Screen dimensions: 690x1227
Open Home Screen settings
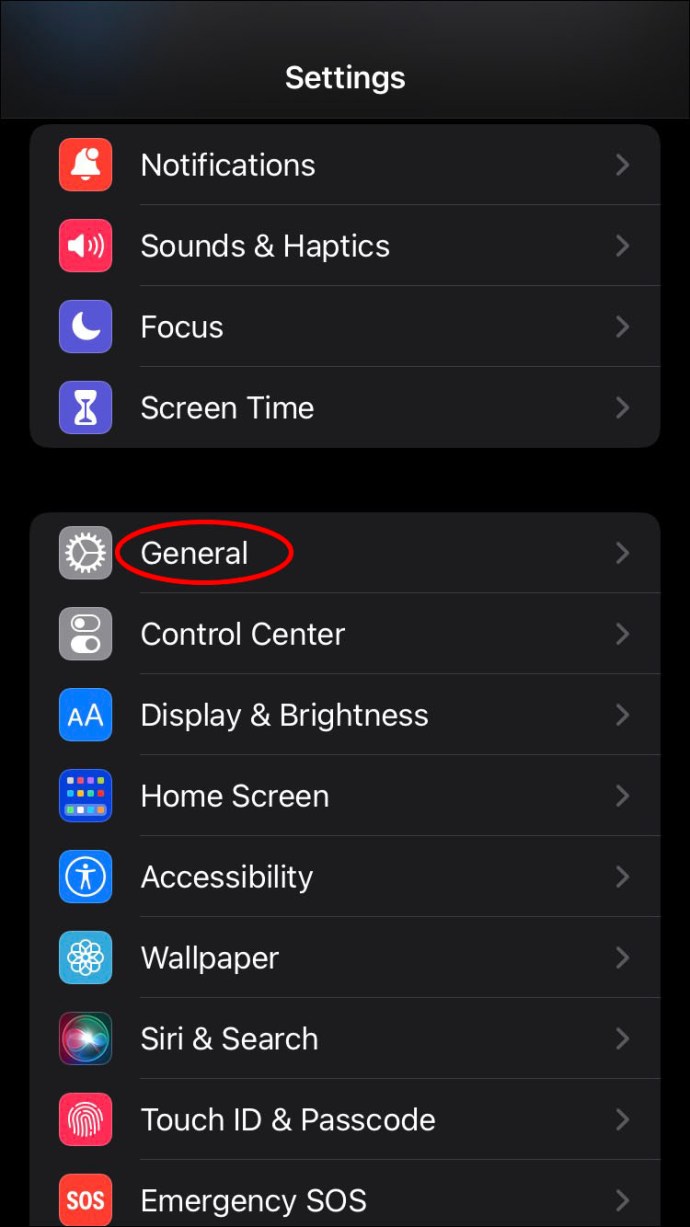coord(345,796)
